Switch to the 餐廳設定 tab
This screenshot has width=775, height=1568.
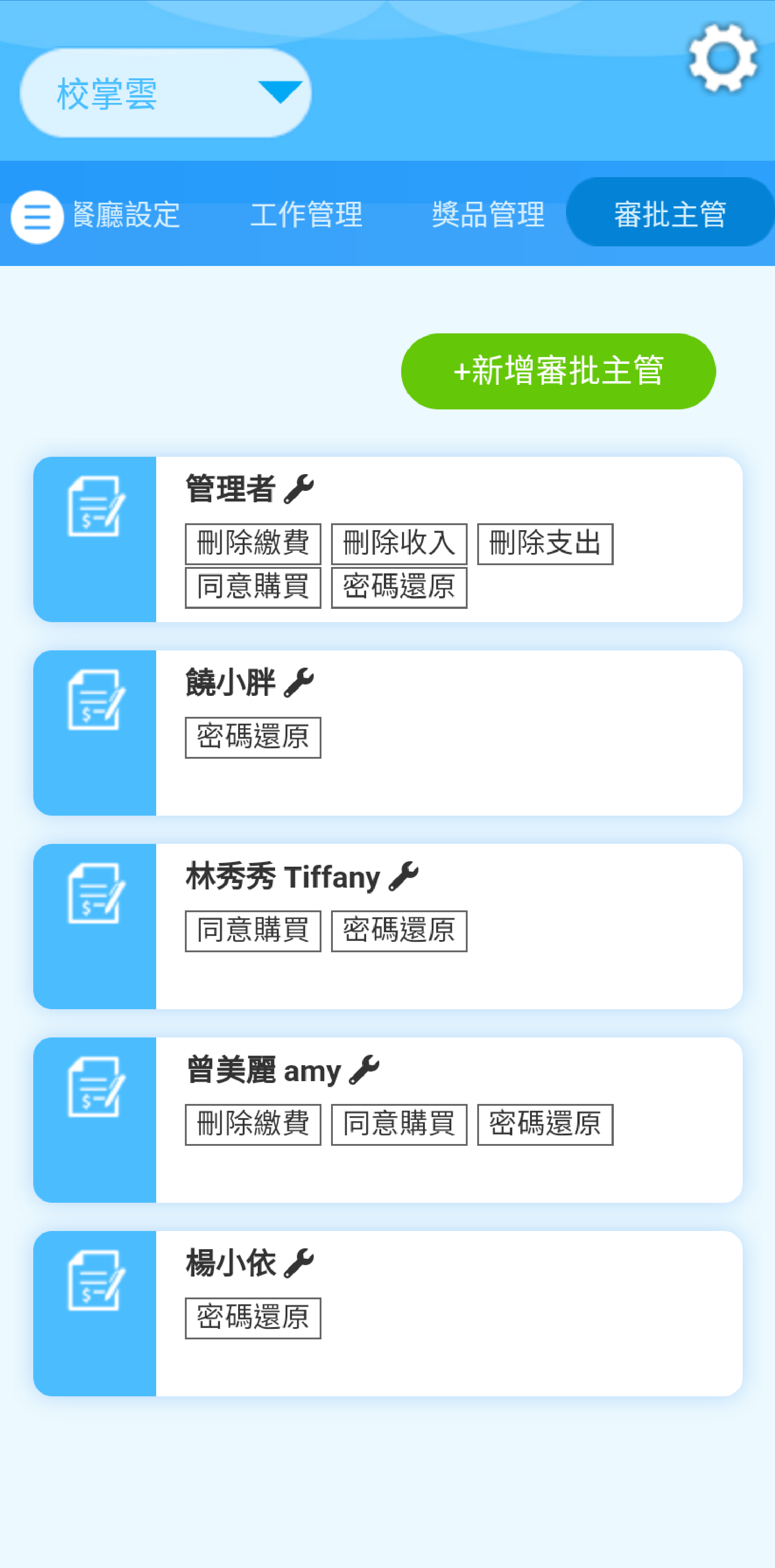127,214
